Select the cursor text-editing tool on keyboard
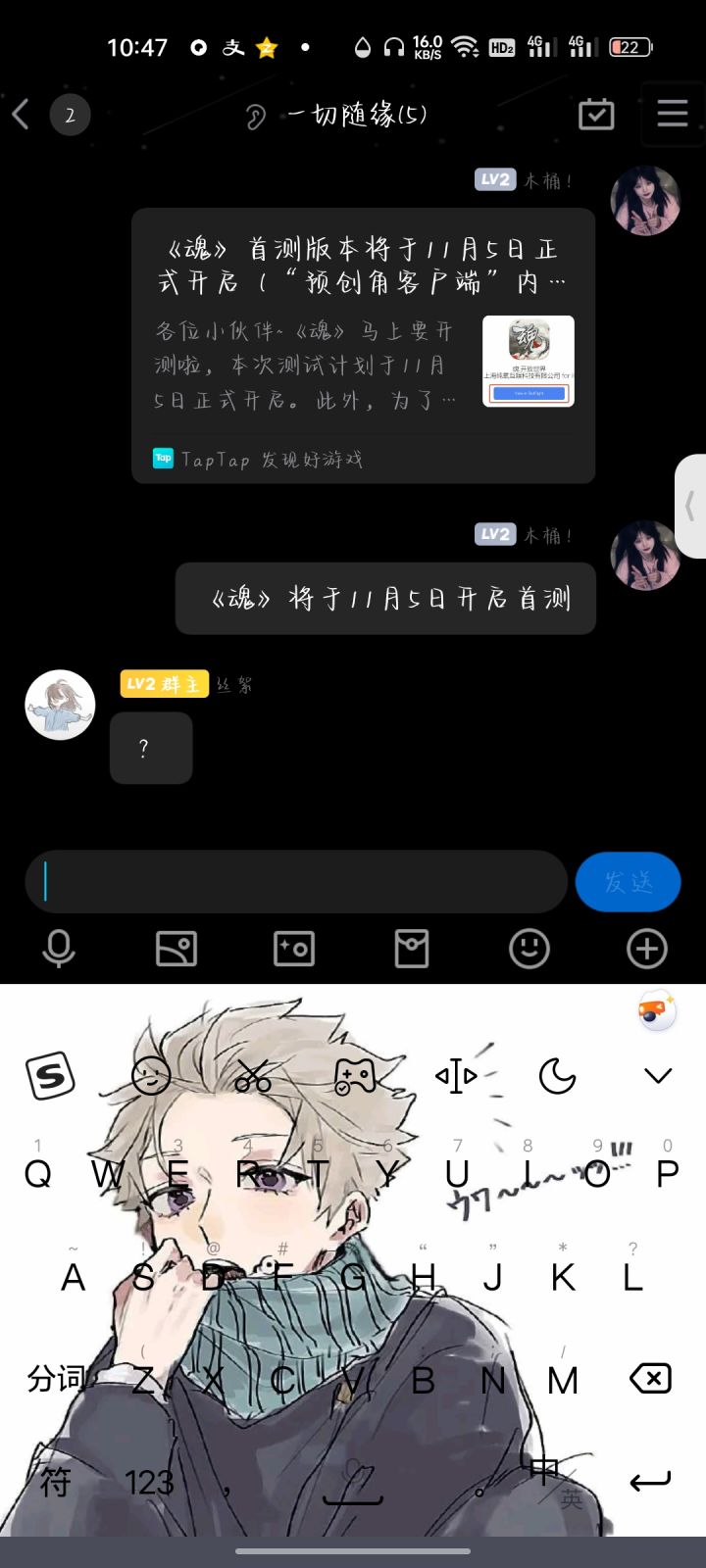The height and width of the screenshot is (1568, 706). [456, 1075]
